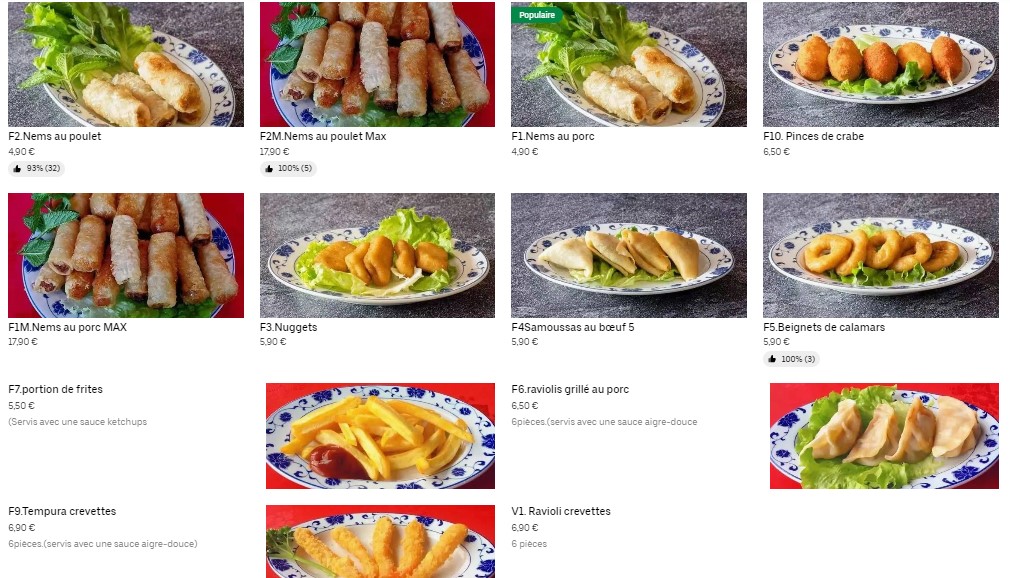The image size is (1010, 578).
Task: View F6.raviolis grillé au porc dish
Action: pyautogui.click(x=884, y=436)
